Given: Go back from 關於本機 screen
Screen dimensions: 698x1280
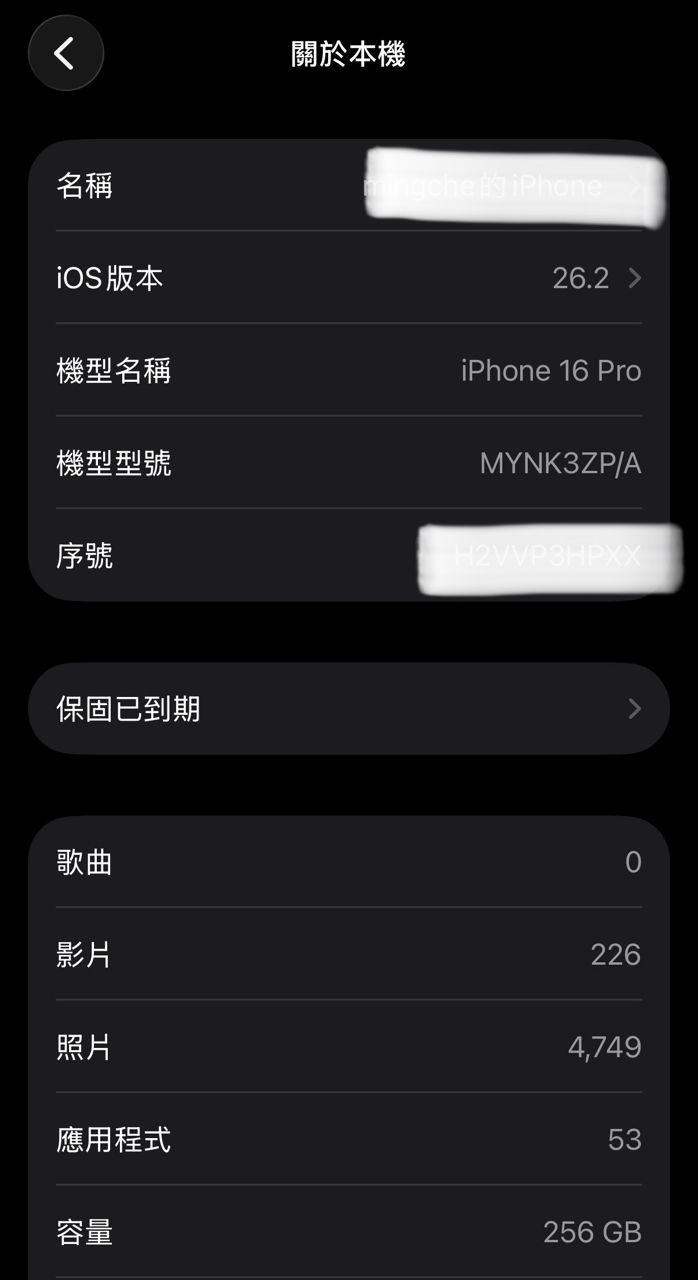Looking at the screenshot, I should pos(65,53).
